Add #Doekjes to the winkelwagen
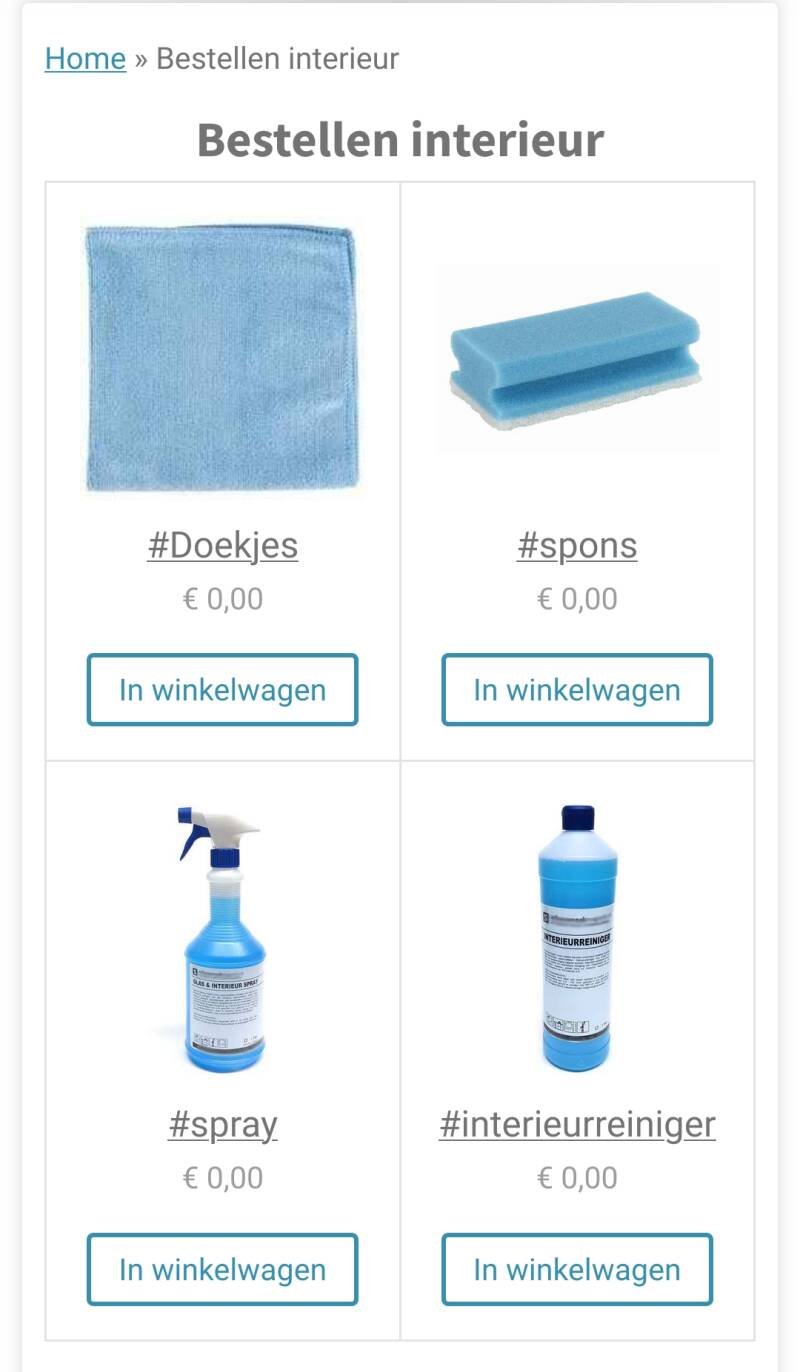This screenshot has height=1372, width=800. click(x=222, y=690)
